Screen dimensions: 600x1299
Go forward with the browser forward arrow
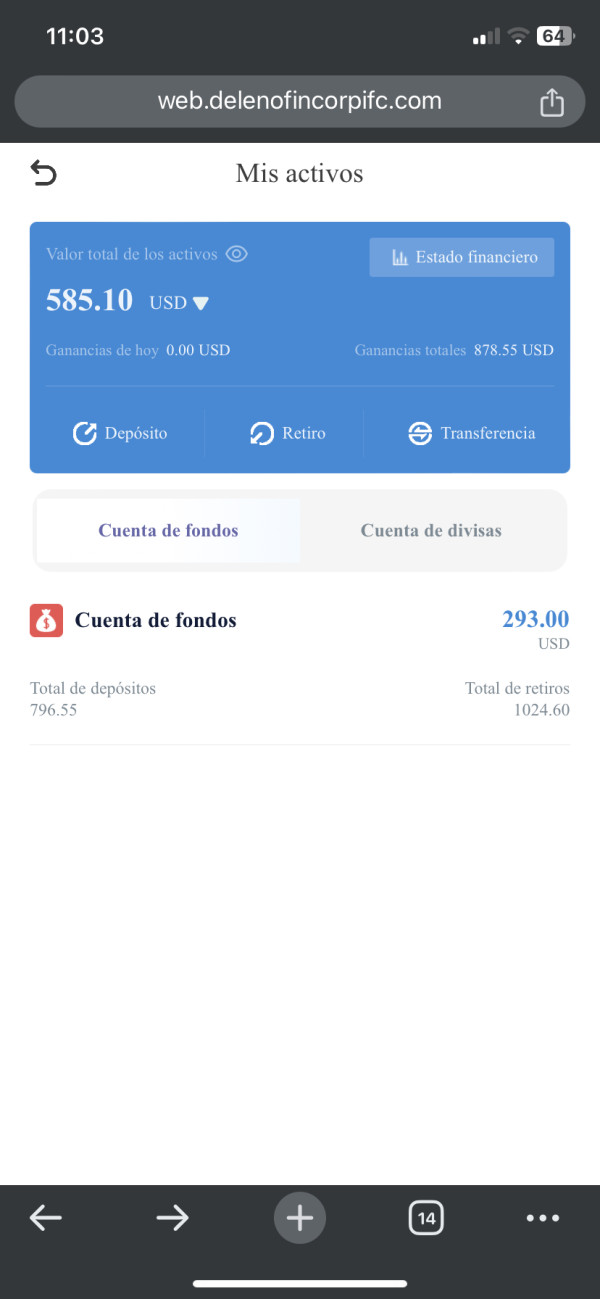(173, 1217)
